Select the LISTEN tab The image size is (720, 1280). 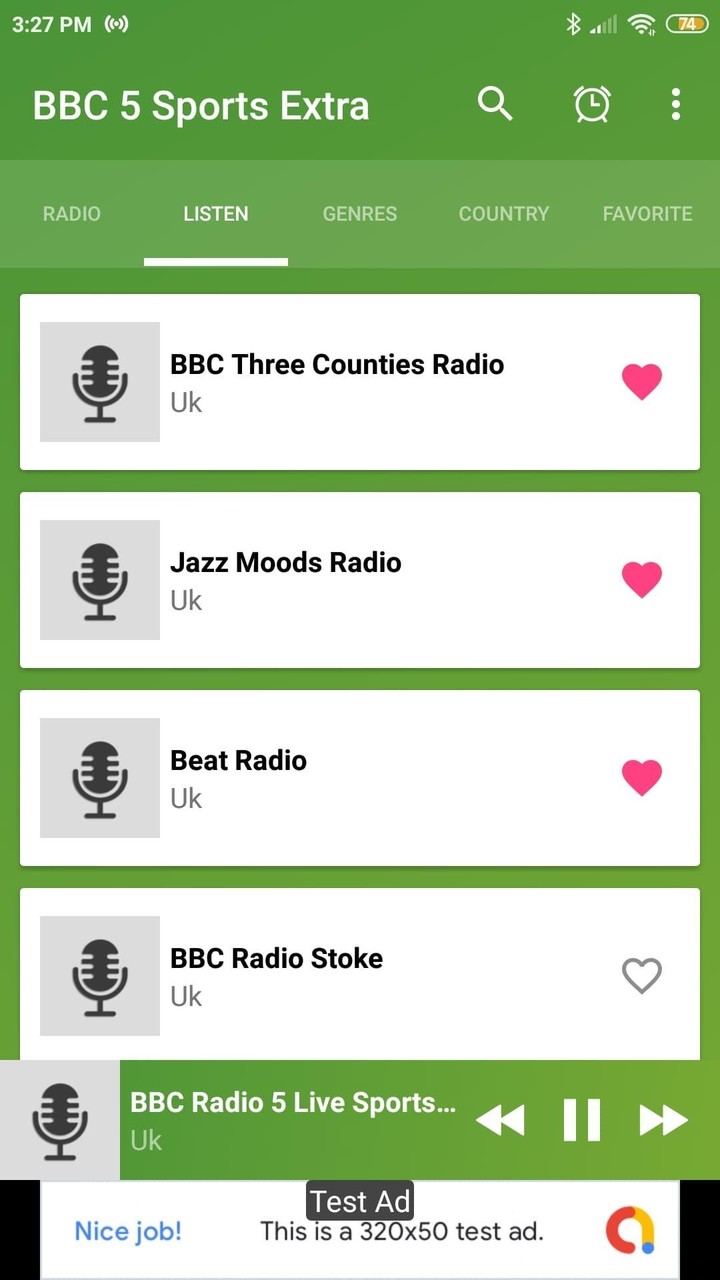[215, 213]
